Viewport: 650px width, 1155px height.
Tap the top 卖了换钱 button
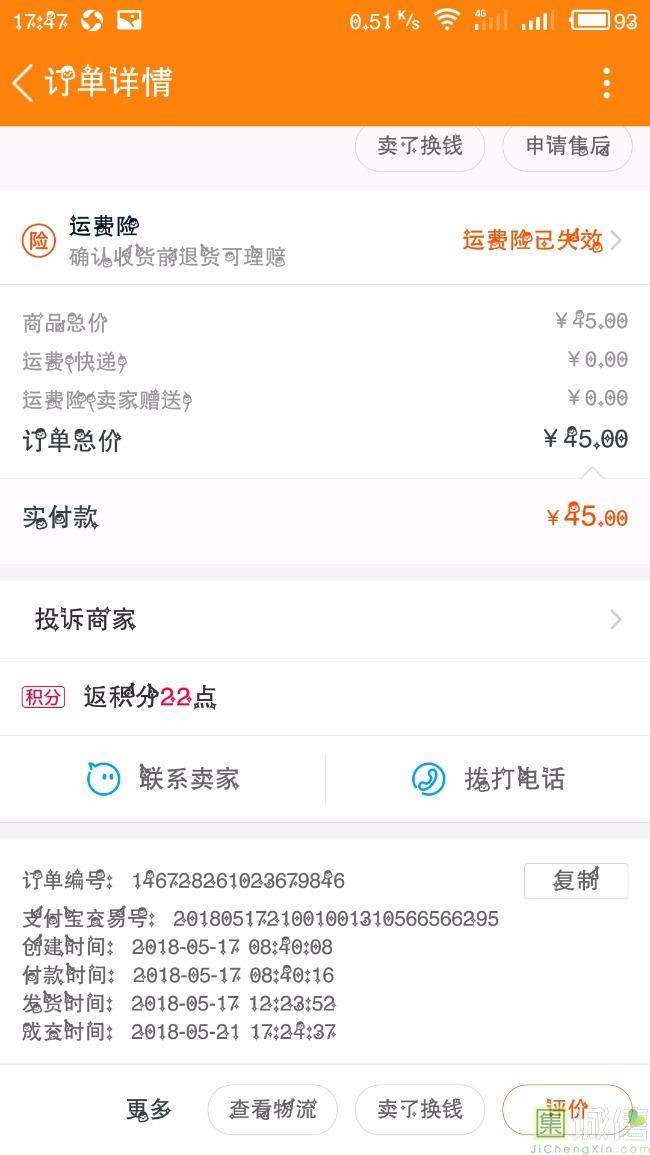coord(420,146)
